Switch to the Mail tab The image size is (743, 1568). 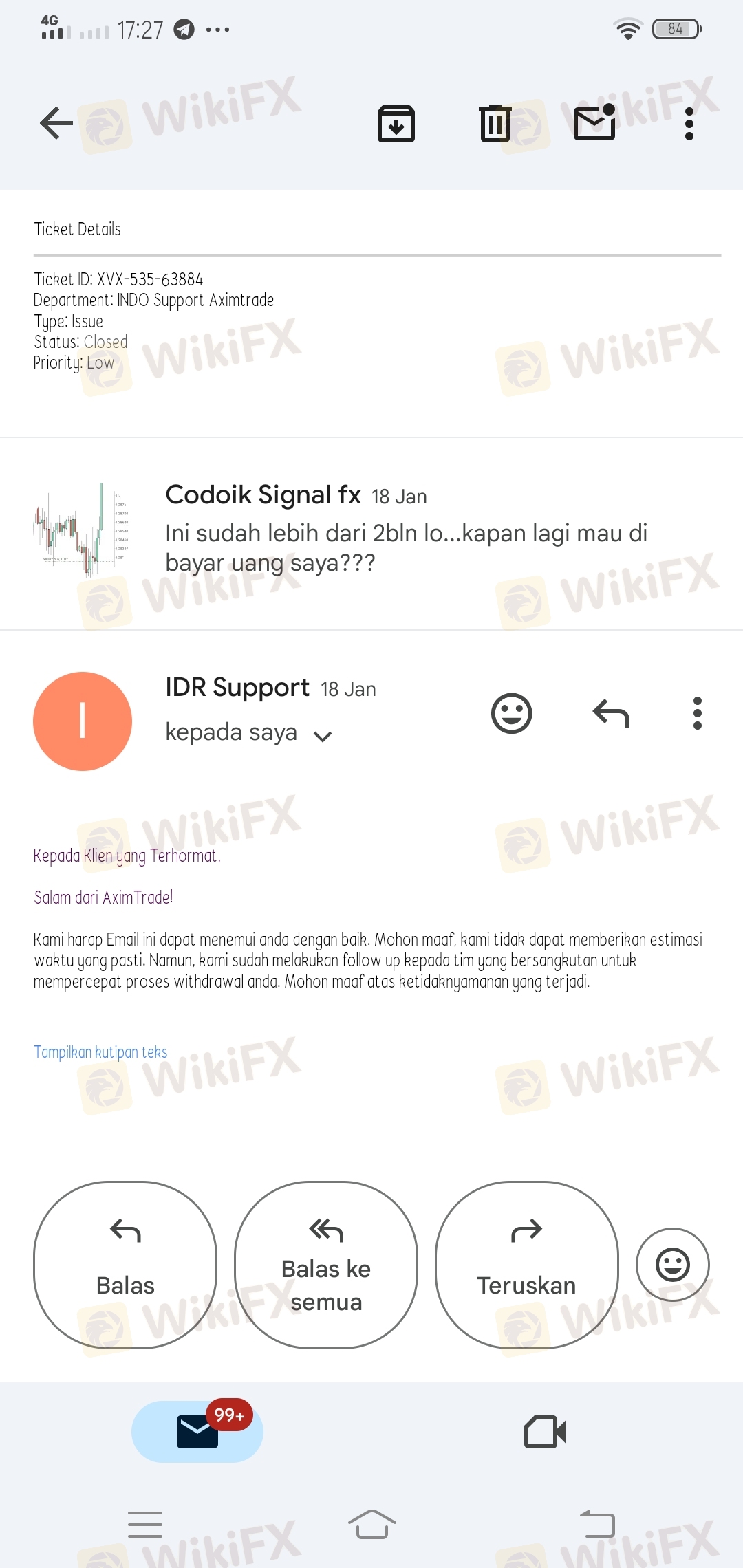(197, 1431)
